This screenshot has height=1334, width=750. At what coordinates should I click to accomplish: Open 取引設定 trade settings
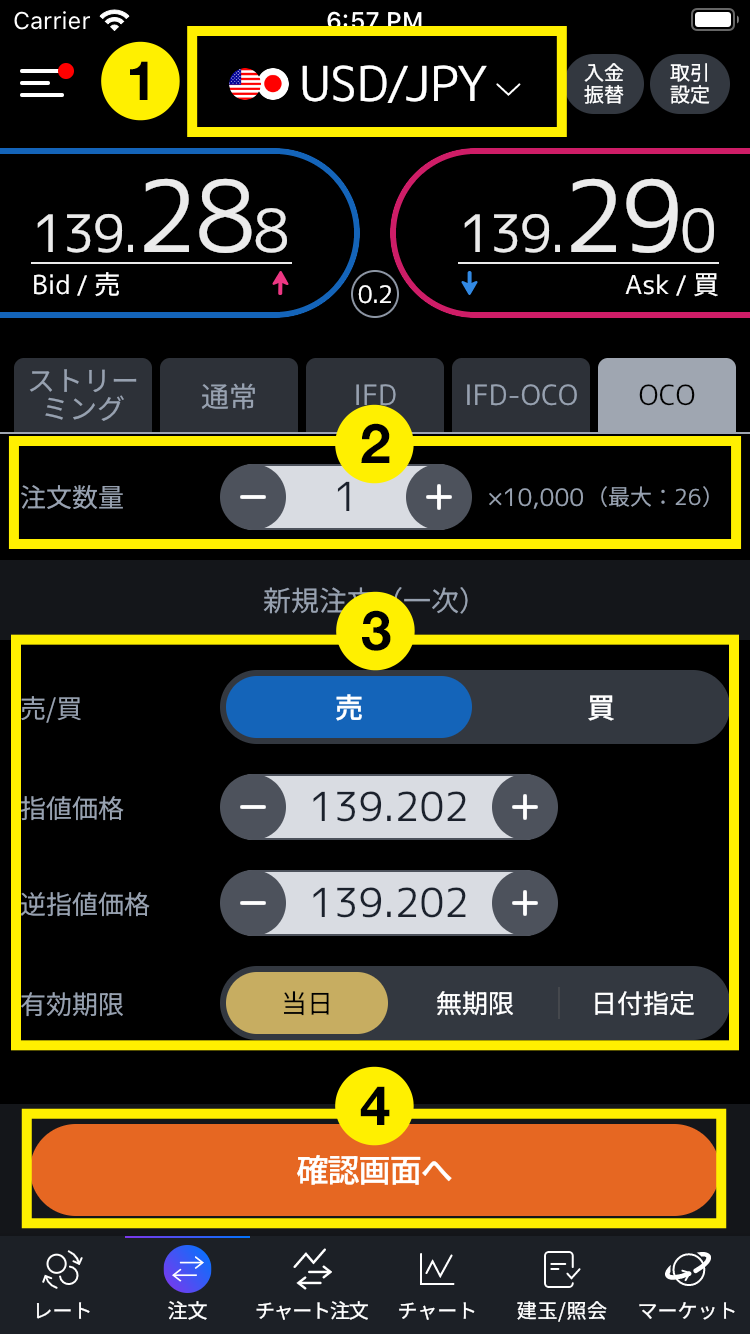tap(690, 83)
